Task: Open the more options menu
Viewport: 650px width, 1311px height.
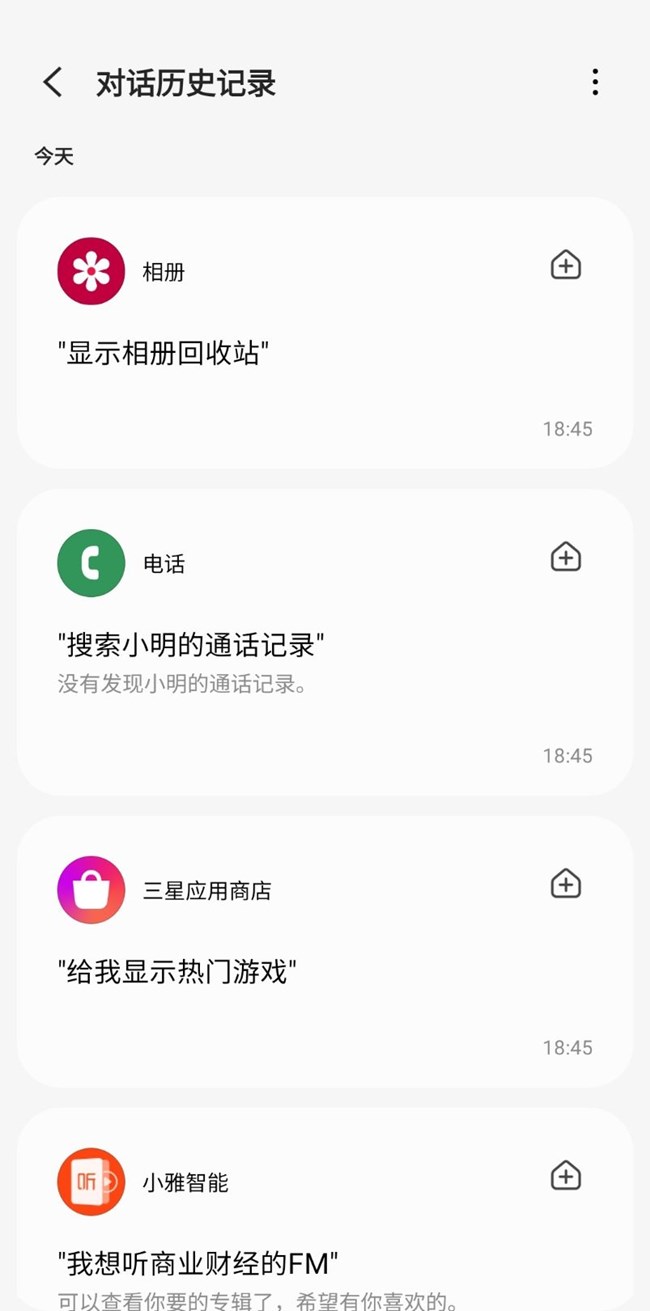Action: [595, 82]
